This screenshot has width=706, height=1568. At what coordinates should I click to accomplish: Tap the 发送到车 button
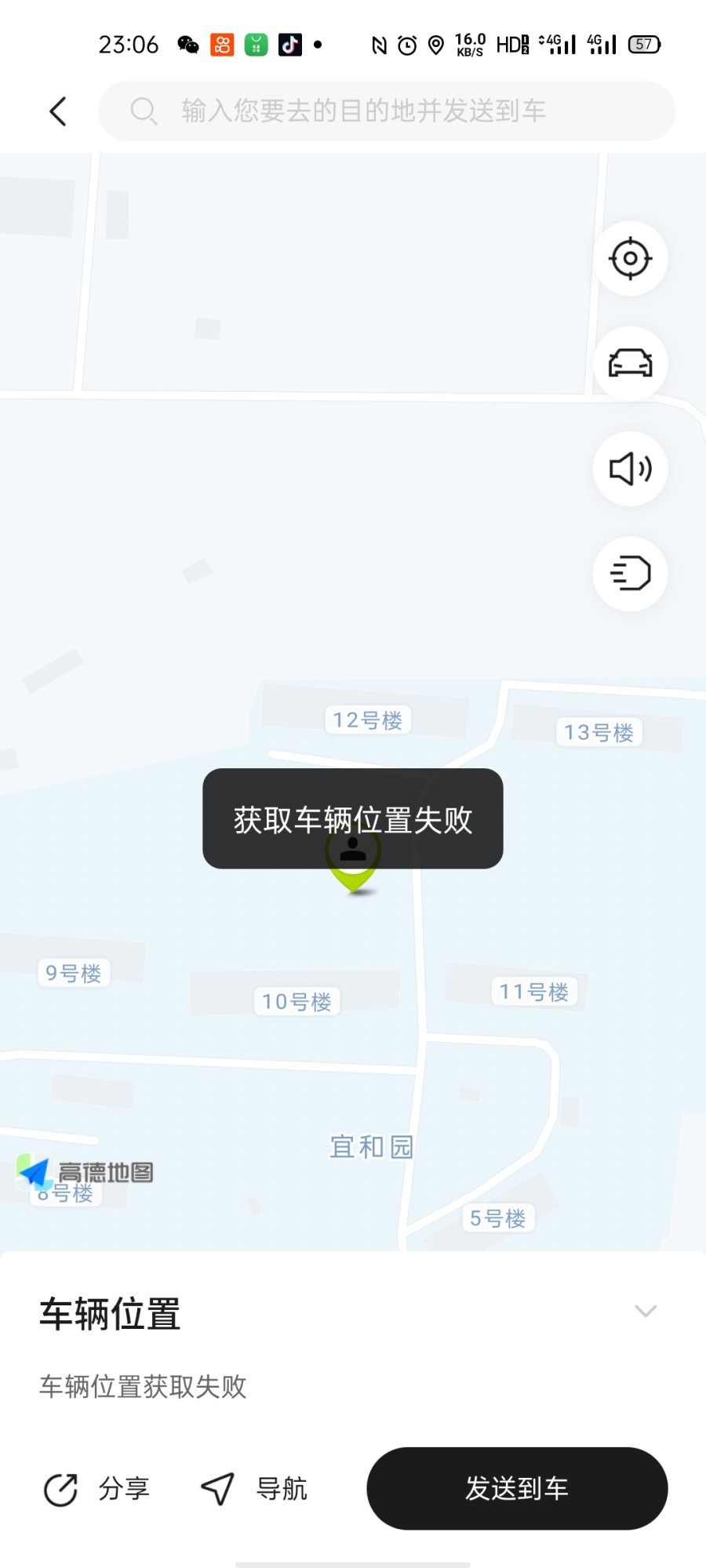(x=517, y=1488)
